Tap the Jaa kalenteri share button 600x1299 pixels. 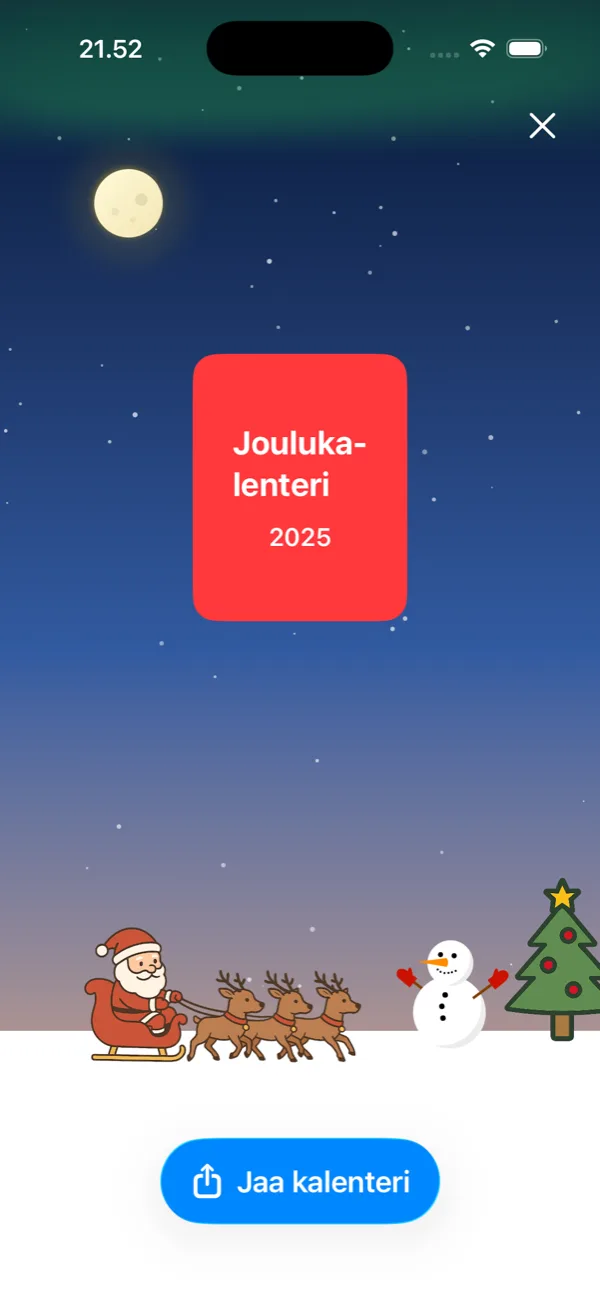pos(300,1181)
